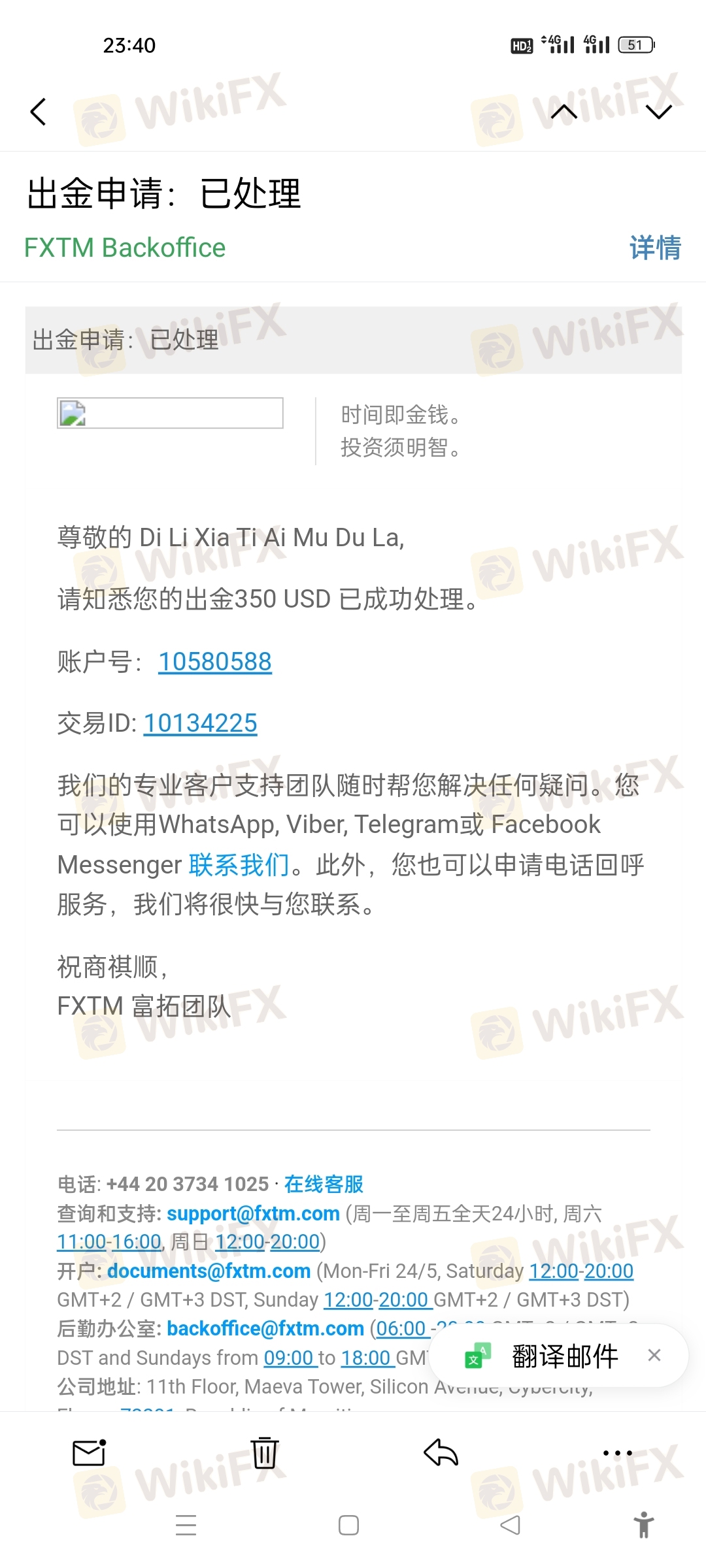Follow the 联系我们 contact link

point(239,864)
